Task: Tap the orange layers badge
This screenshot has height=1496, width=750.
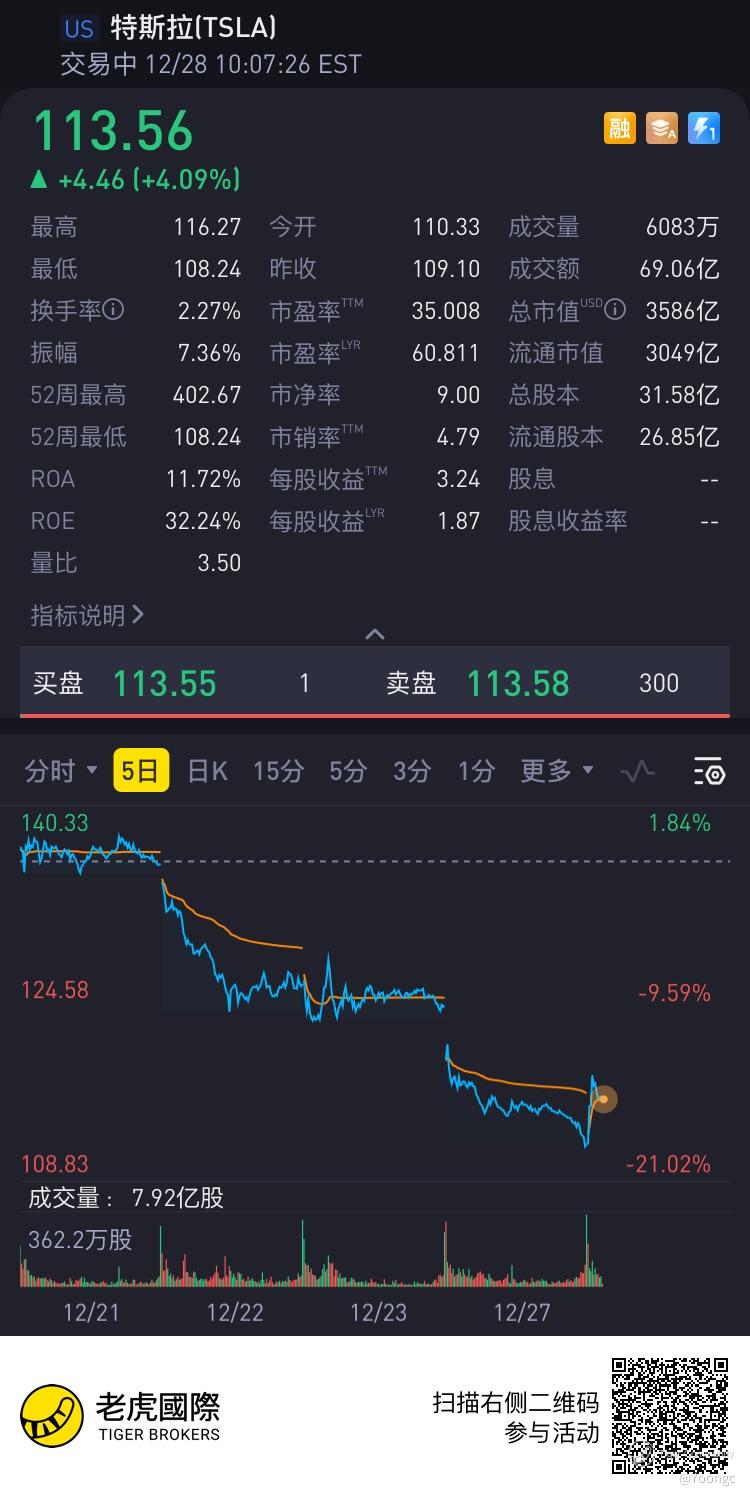Action: 662,128
